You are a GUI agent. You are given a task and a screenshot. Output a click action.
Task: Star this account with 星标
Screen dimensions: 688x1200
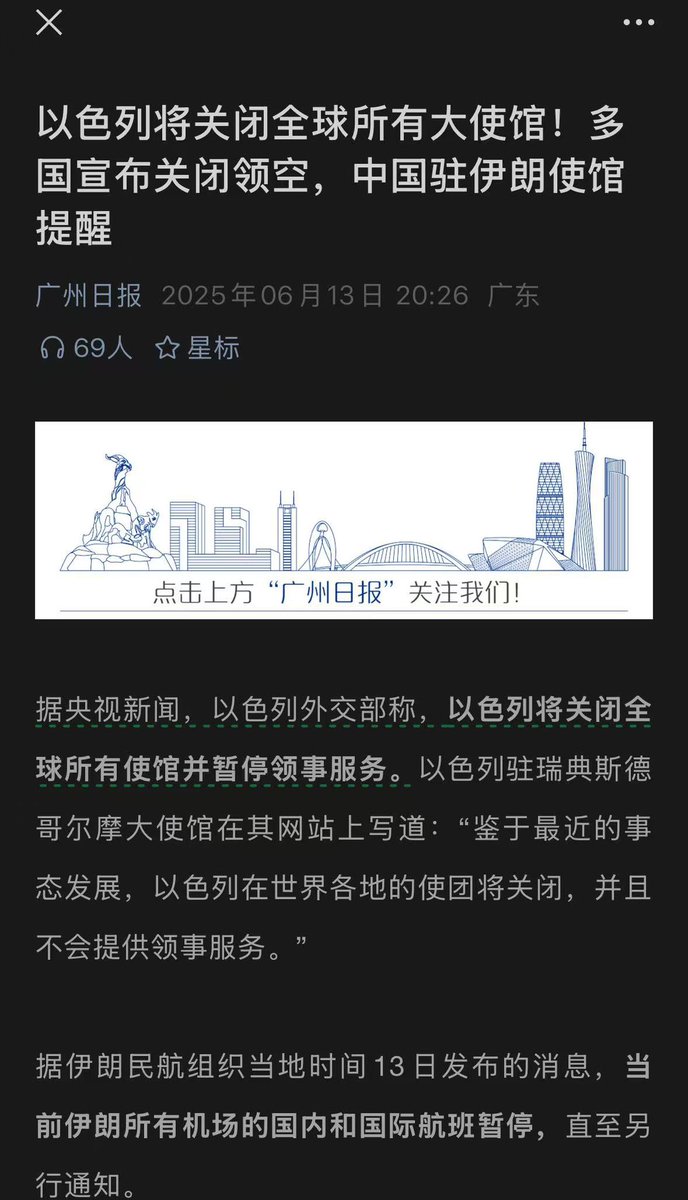[198, 348]
